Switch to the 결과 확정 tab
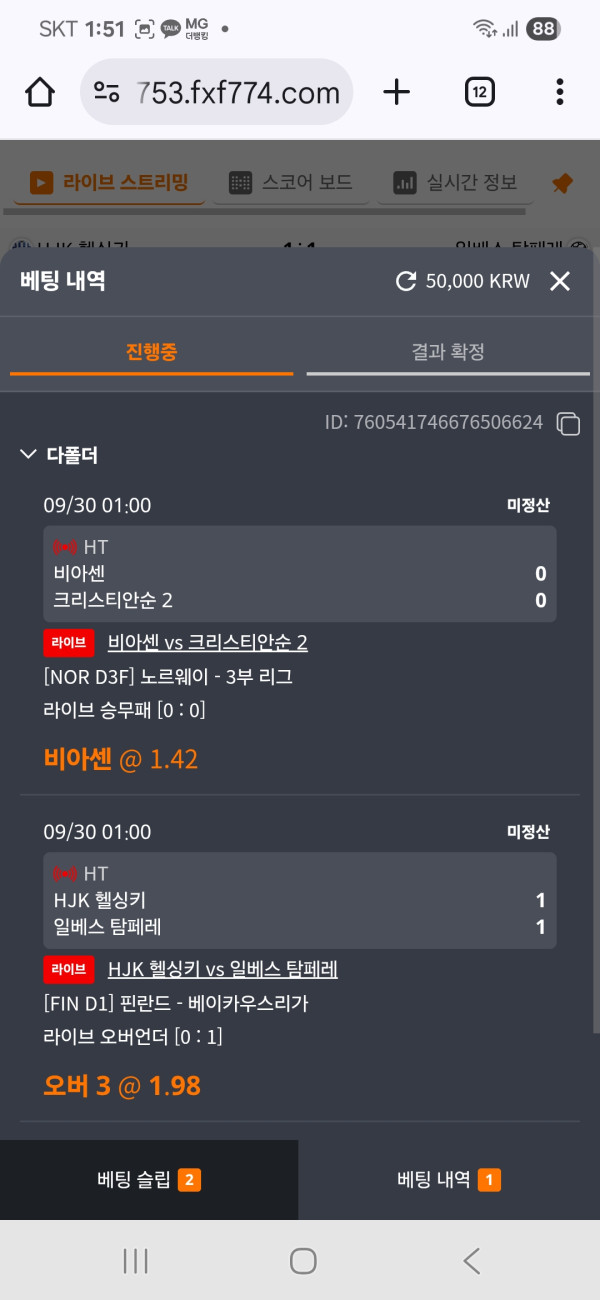The image size is (600, 1300). (448, 352)
